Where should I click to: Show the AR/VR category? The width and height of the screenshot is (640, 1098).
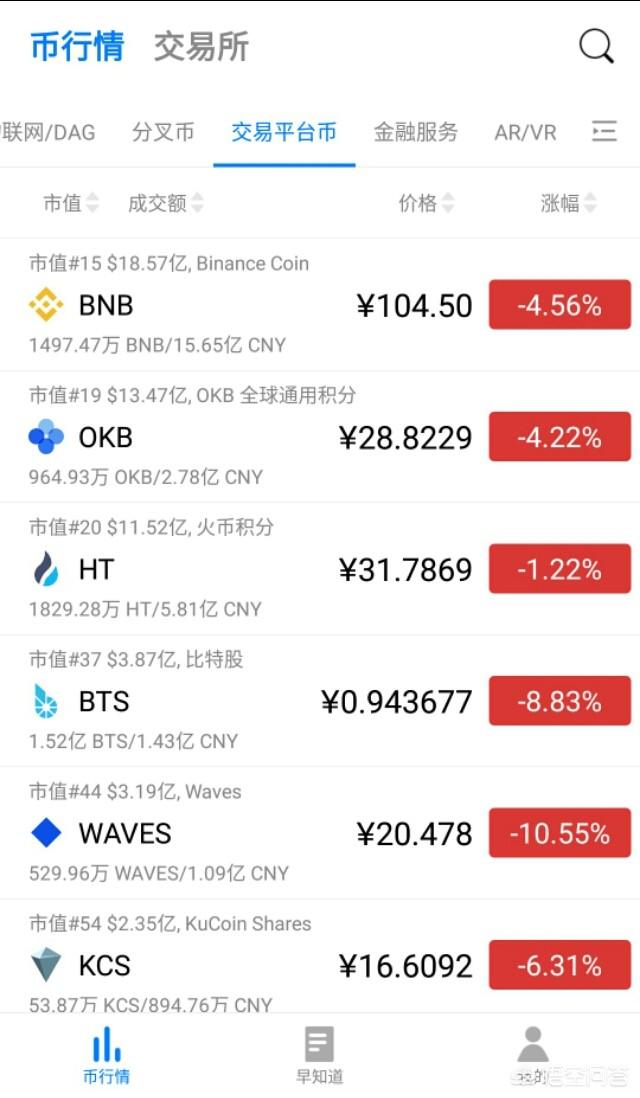point(525,132)
